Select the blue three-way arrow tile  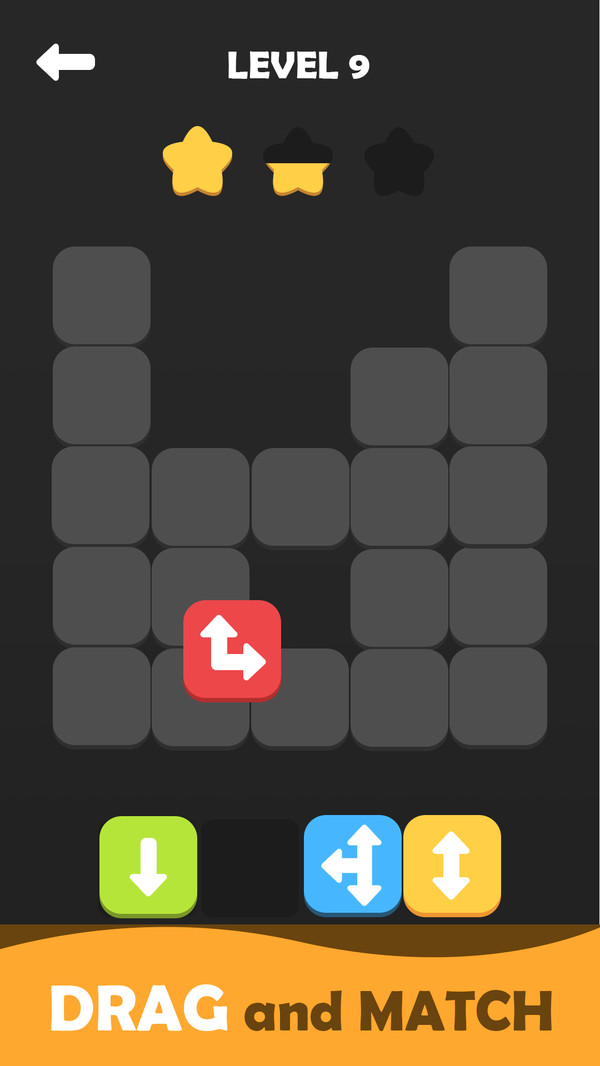tap(352, 864)
